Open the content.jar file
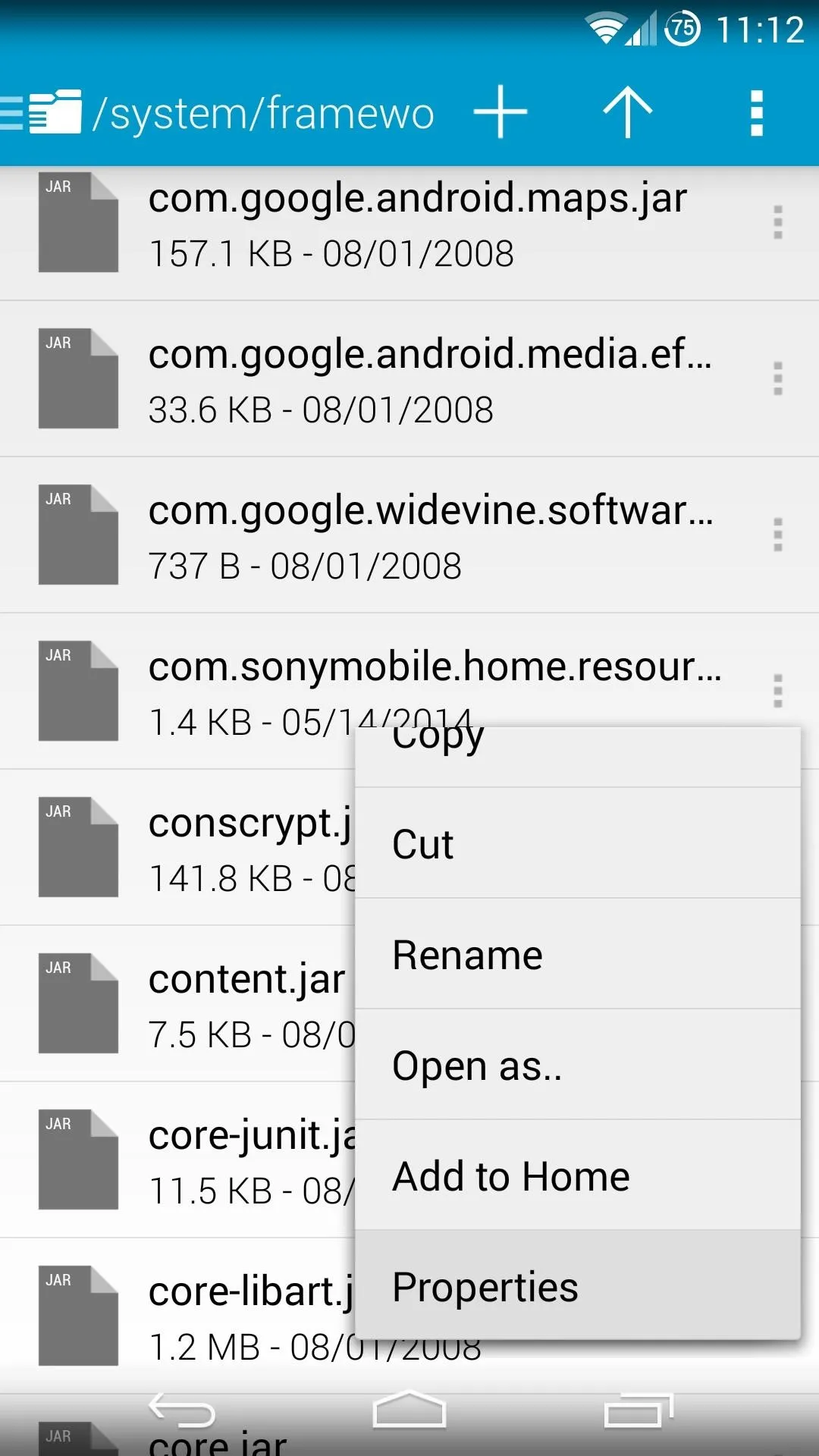This screenshot has width=819, height=1456. pos(177,1004)
